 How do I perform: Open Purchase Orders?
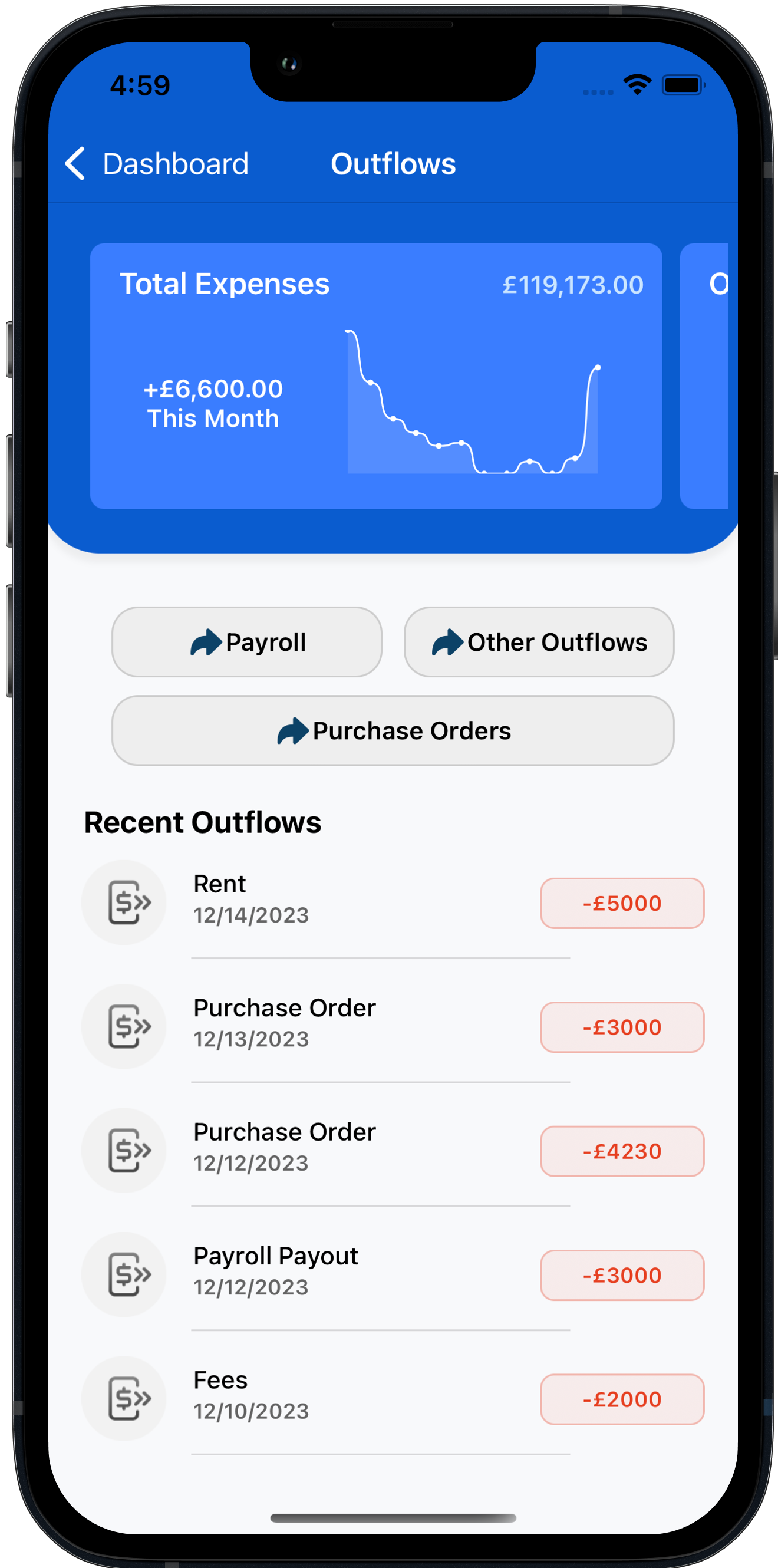(393, 730)
